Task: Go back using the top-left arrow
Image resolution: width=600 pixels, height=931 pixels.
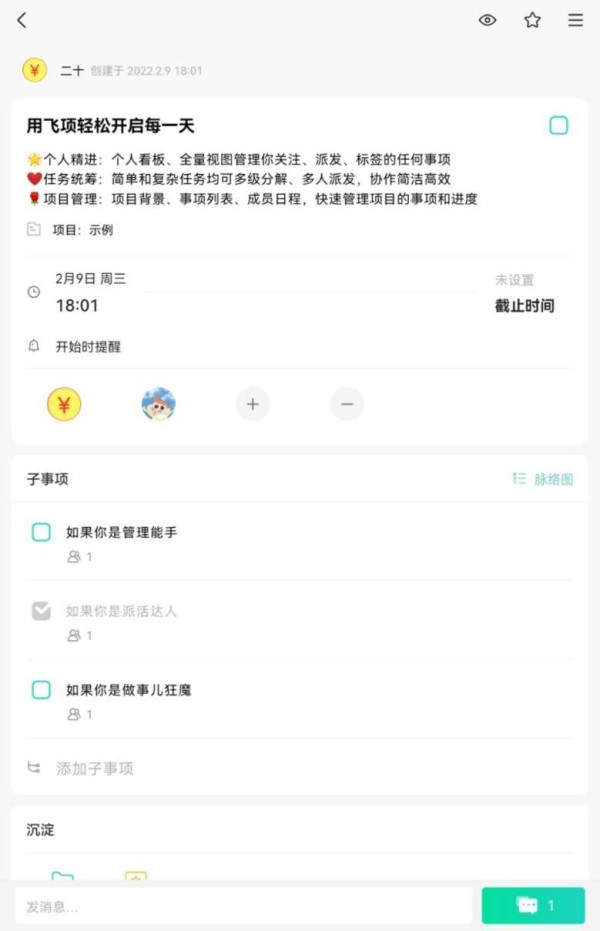Action: [22, 20]
